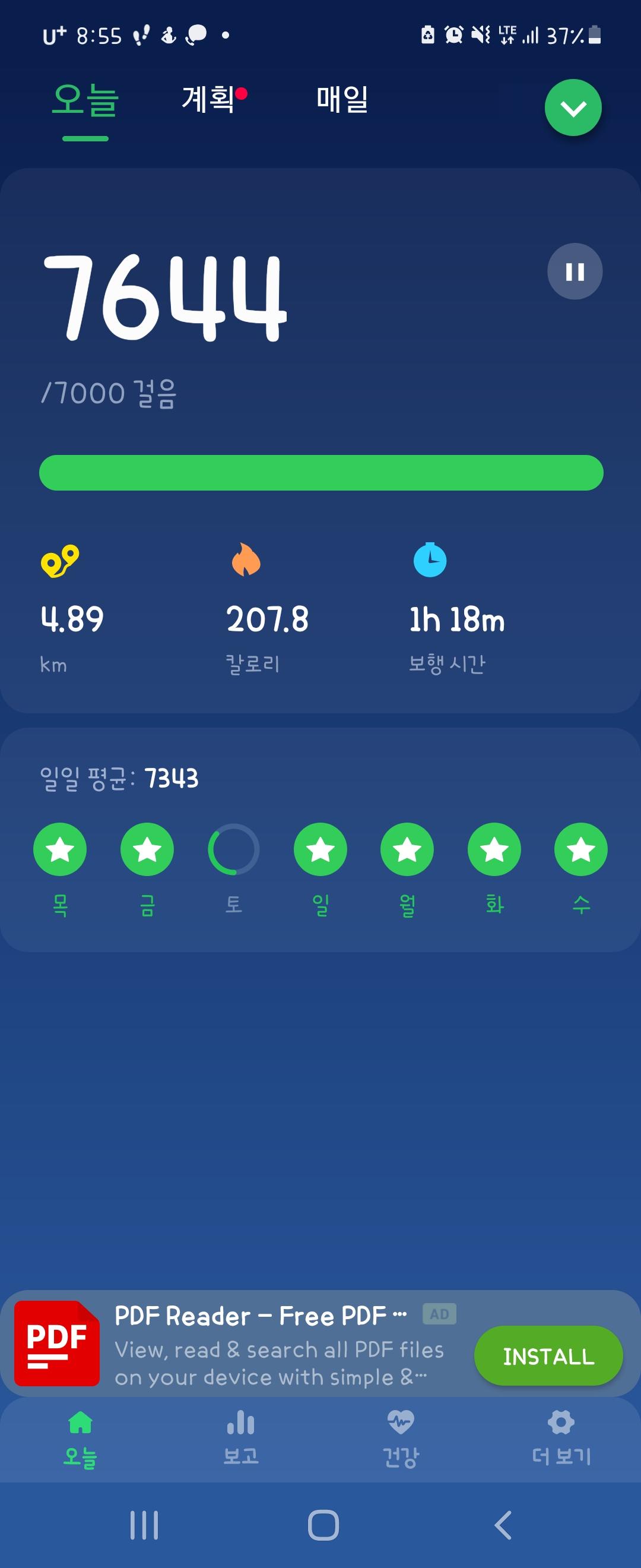This screenshot has width=641, height=1568.
Task: Switch to the 매일 top tab
Action: [x=342, y=99]
